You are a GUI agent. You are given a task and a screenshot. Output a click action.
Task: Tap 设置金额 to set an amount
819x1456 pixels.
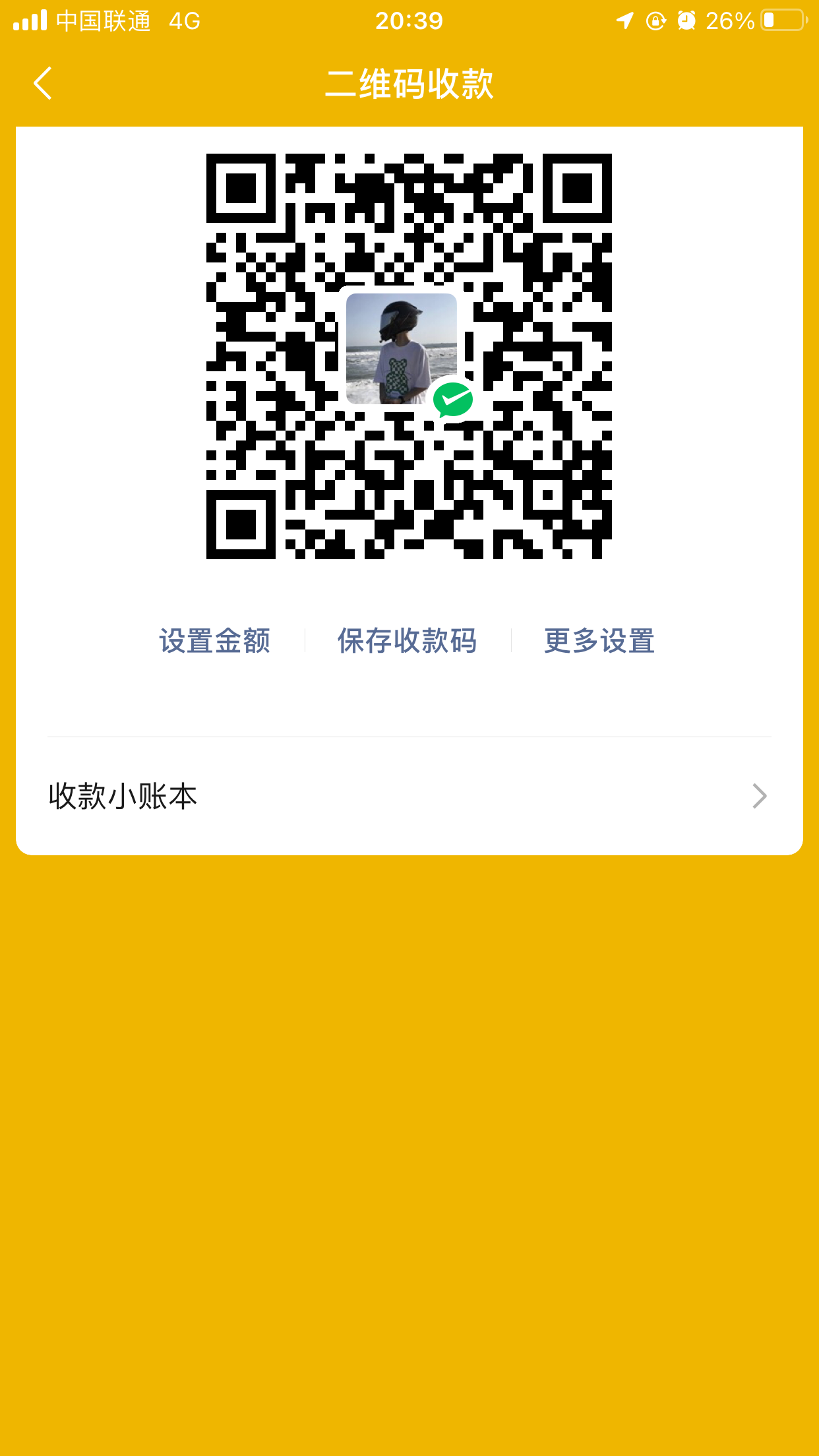(x=215, y=641)
